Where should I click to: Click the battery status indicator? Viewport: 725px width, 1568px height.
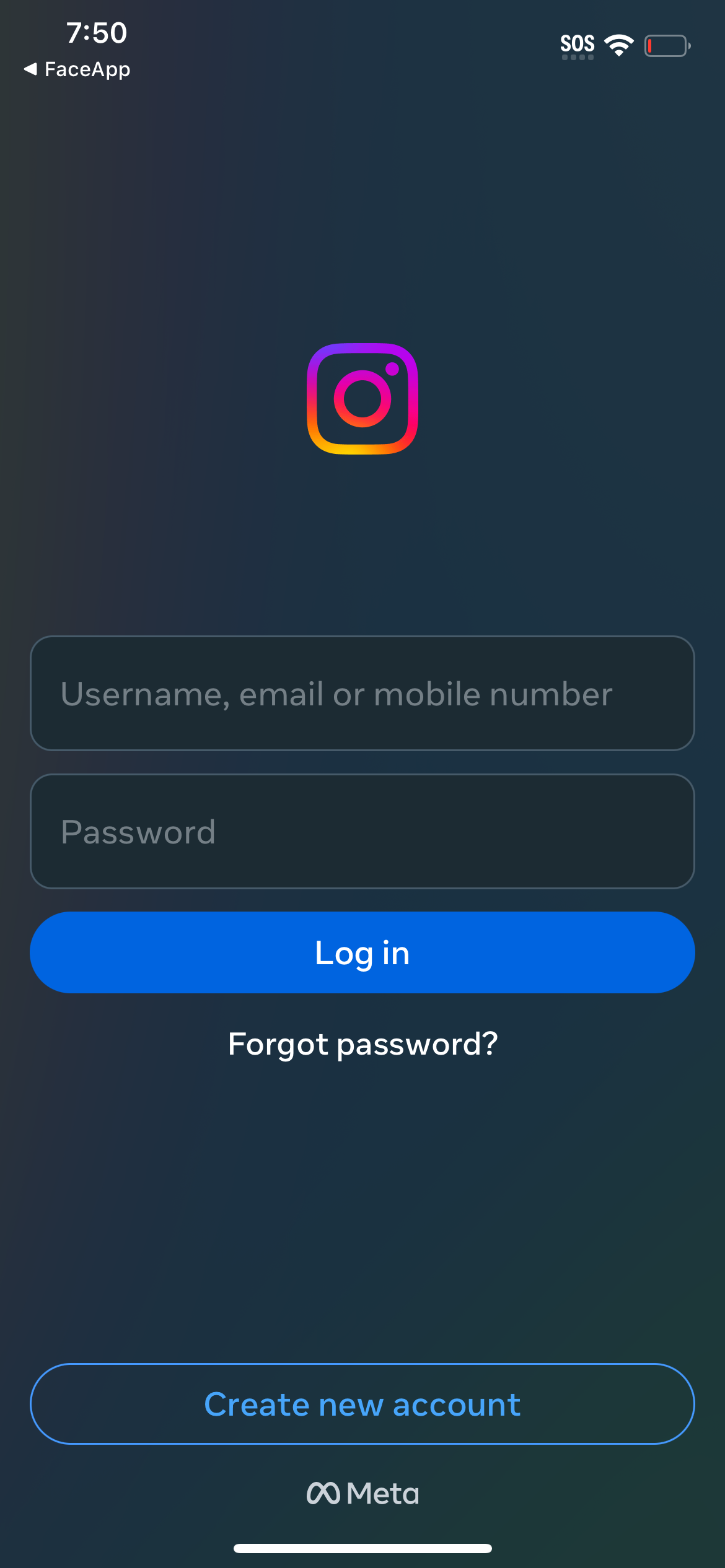pos(667,45)
